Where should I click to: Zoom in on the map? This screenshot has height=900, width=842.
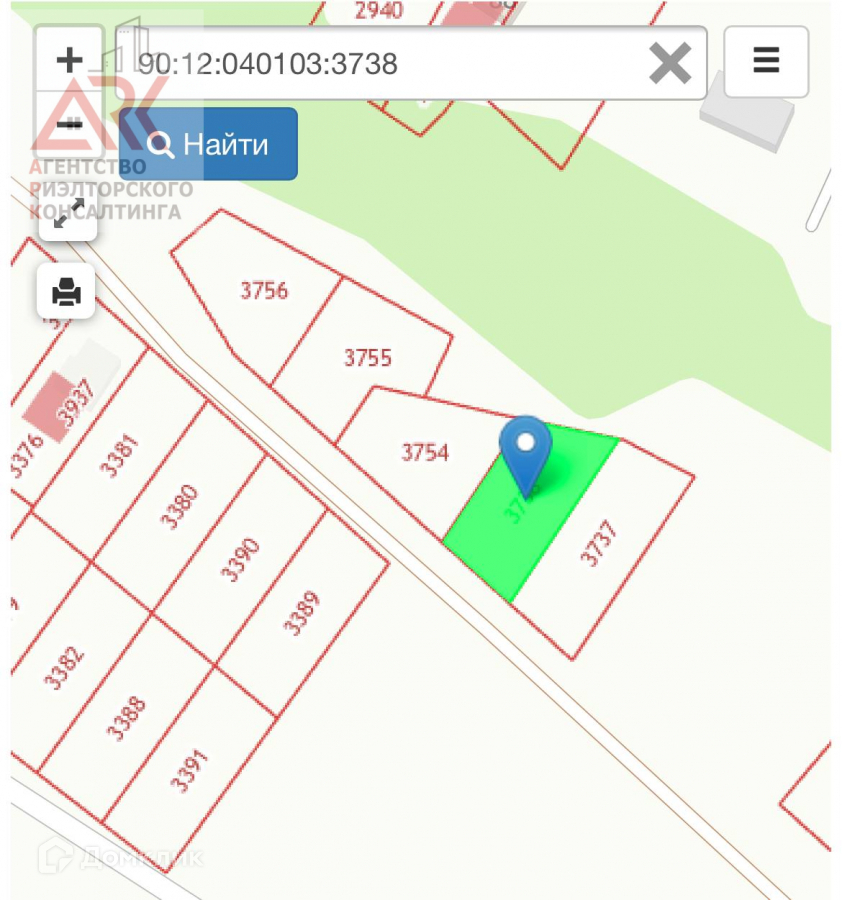(x=69, y=60)
